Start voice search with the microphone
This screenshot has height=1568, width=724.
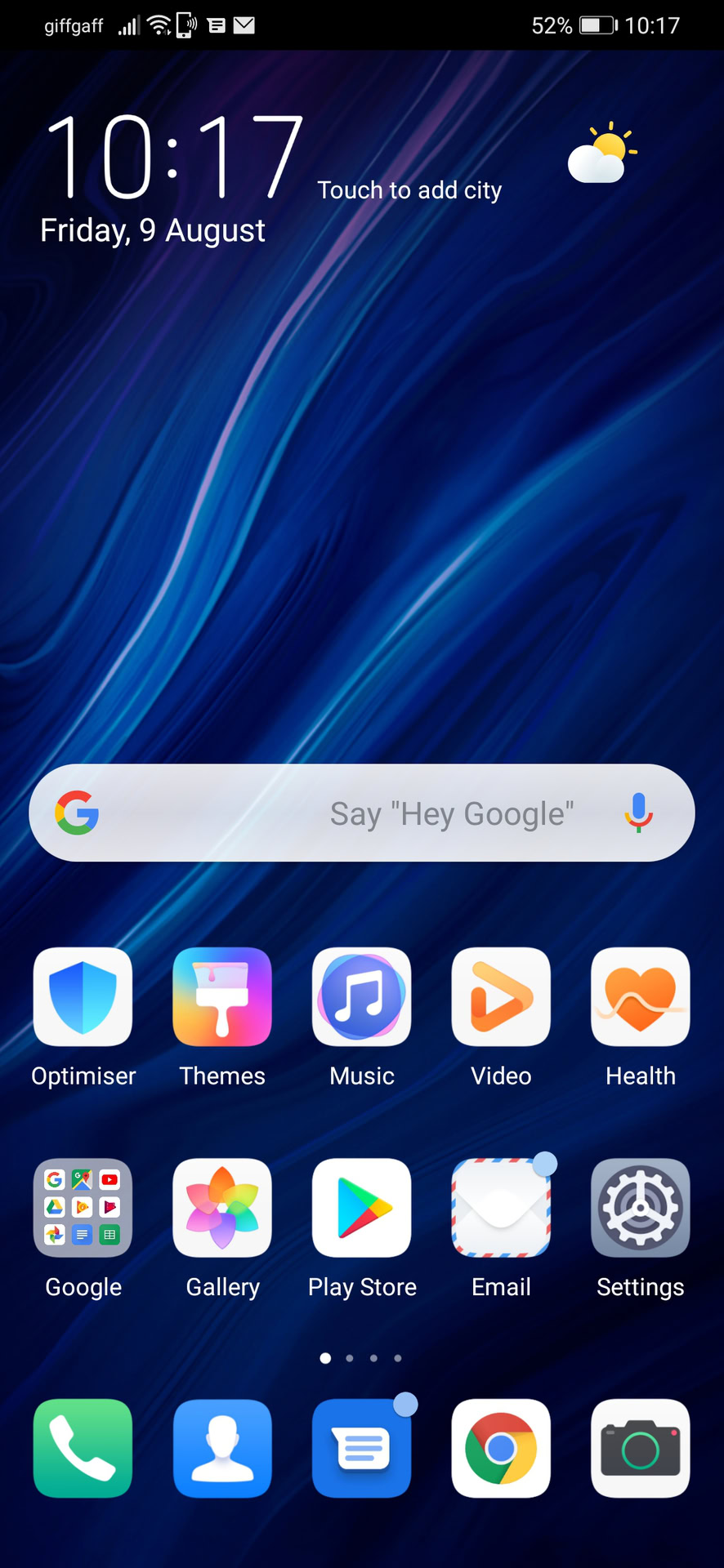638,813
